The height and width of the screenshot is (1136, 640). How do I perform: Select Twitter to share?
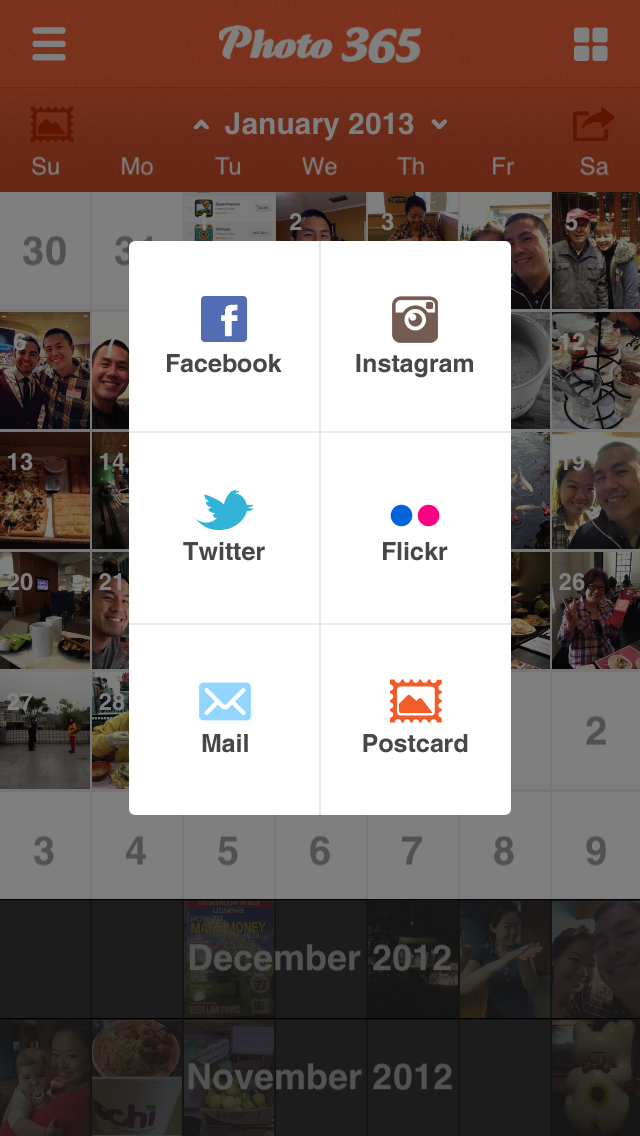(224, 527)
